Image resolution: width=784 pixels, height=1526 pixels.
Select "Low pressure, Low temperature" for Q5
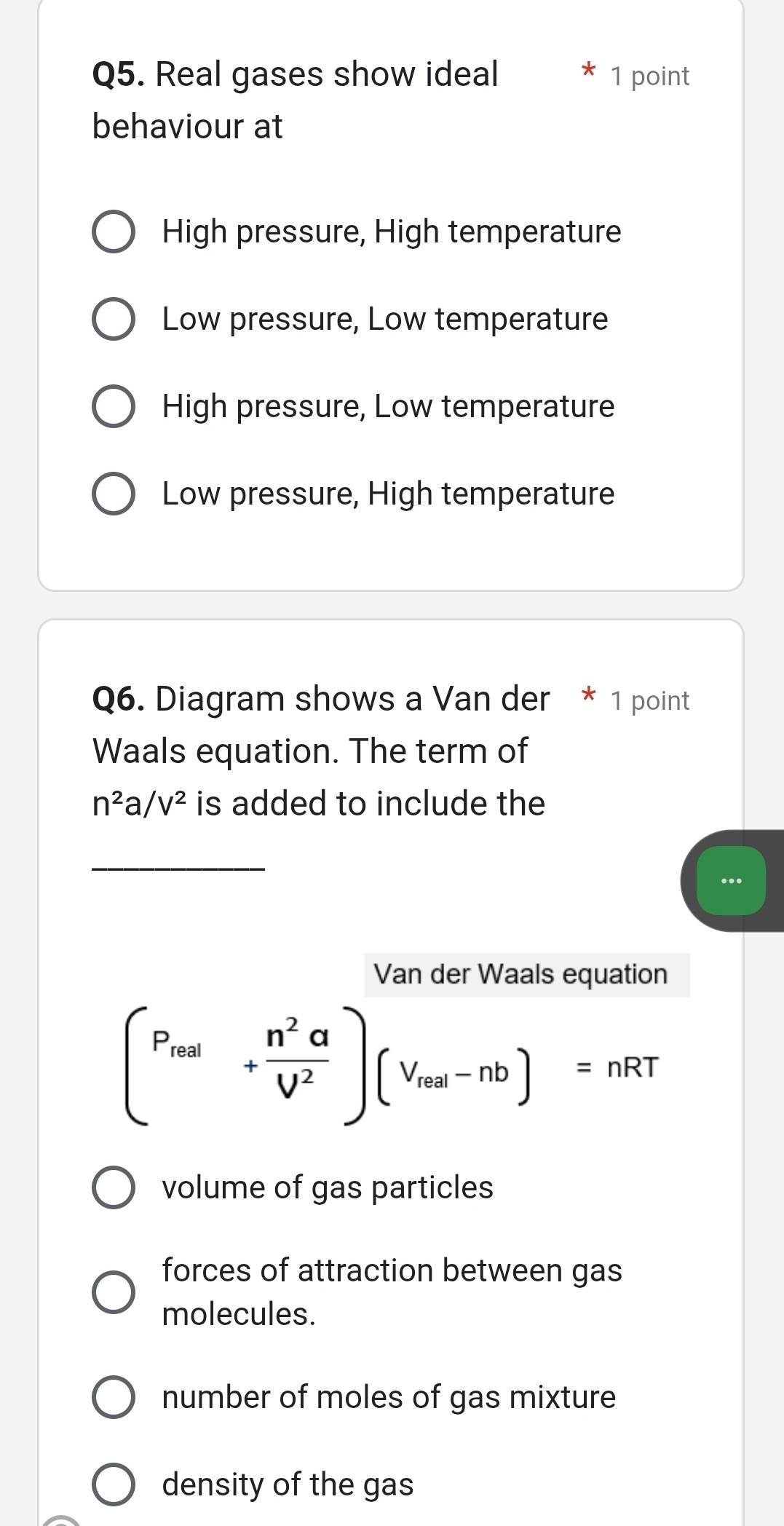coord(114,318)
